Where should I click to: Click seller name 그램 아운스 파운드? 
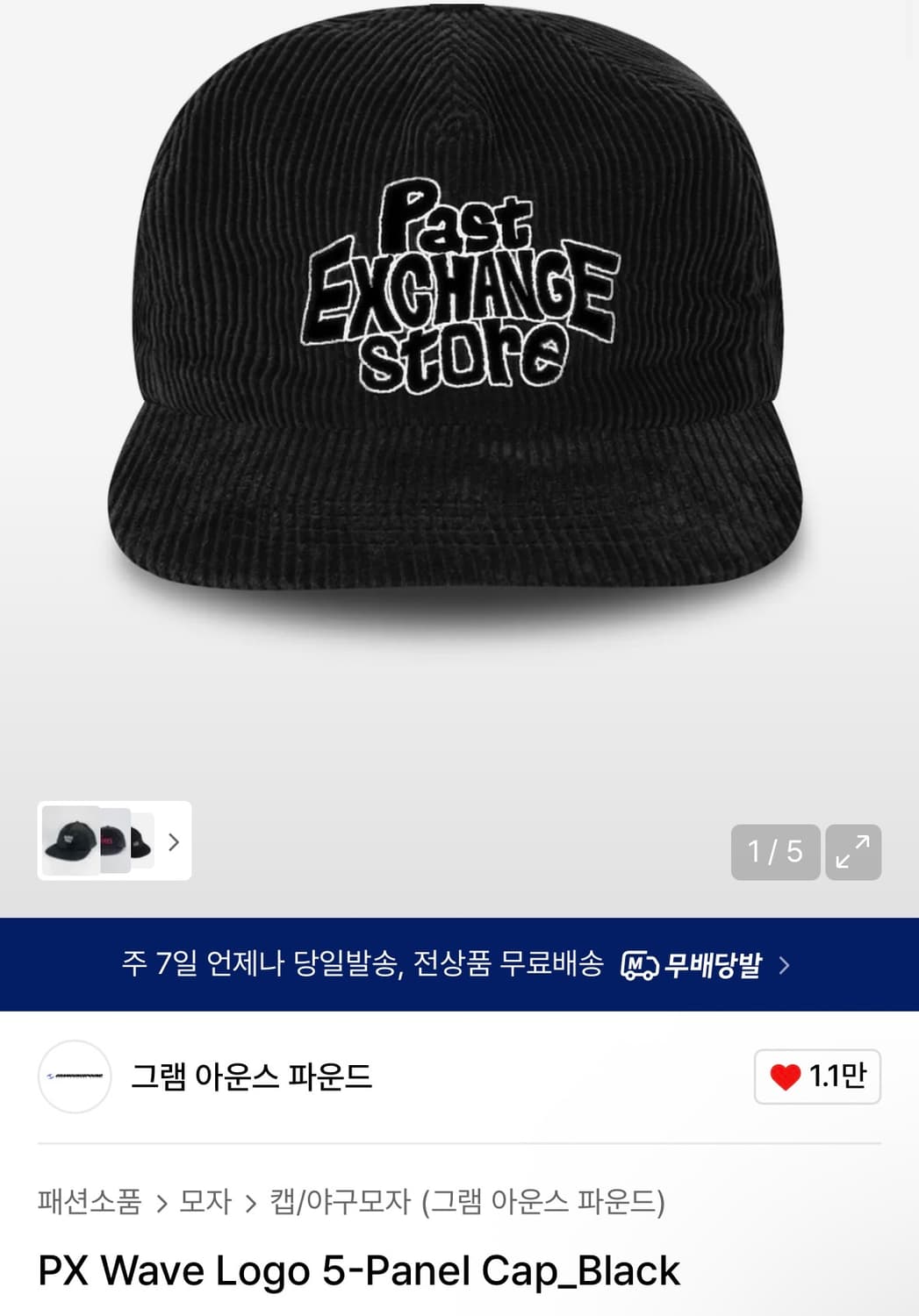pyautogui.click(x=254, y=1077)
